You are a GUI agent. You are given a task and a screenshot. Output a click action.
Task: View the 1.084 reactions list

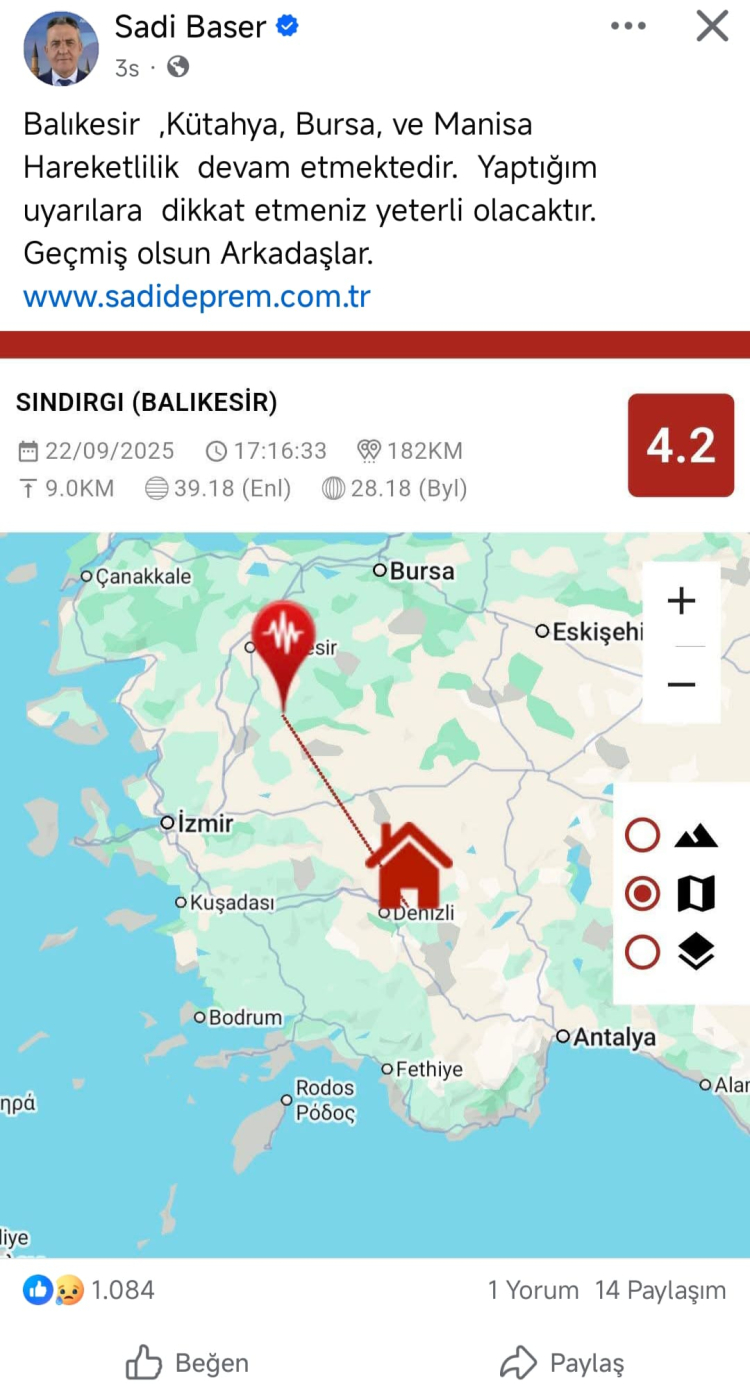[90, 1290]
